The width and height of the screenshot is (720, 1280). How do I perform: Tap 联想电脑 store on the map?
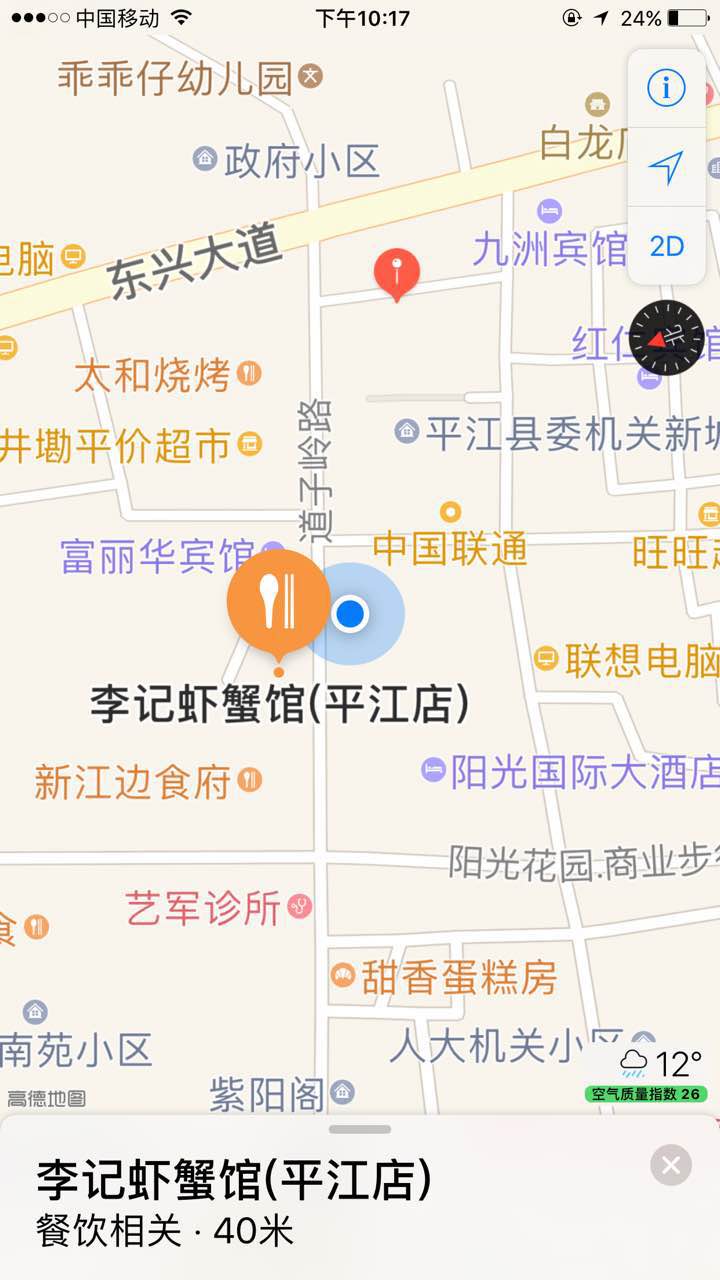coord(628,660)
